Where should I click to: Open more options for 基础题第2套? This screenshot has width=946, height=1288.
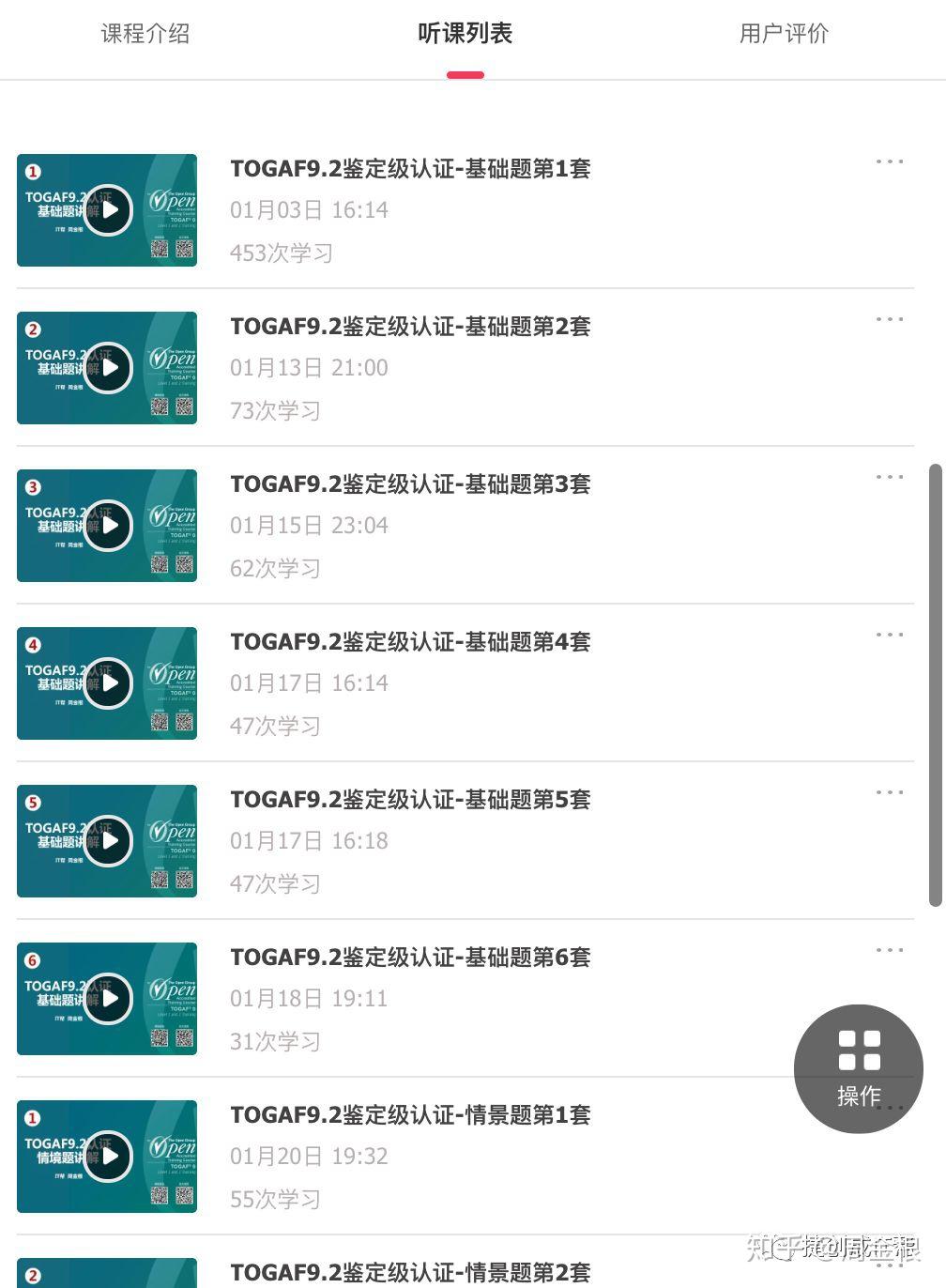point(889,320)
